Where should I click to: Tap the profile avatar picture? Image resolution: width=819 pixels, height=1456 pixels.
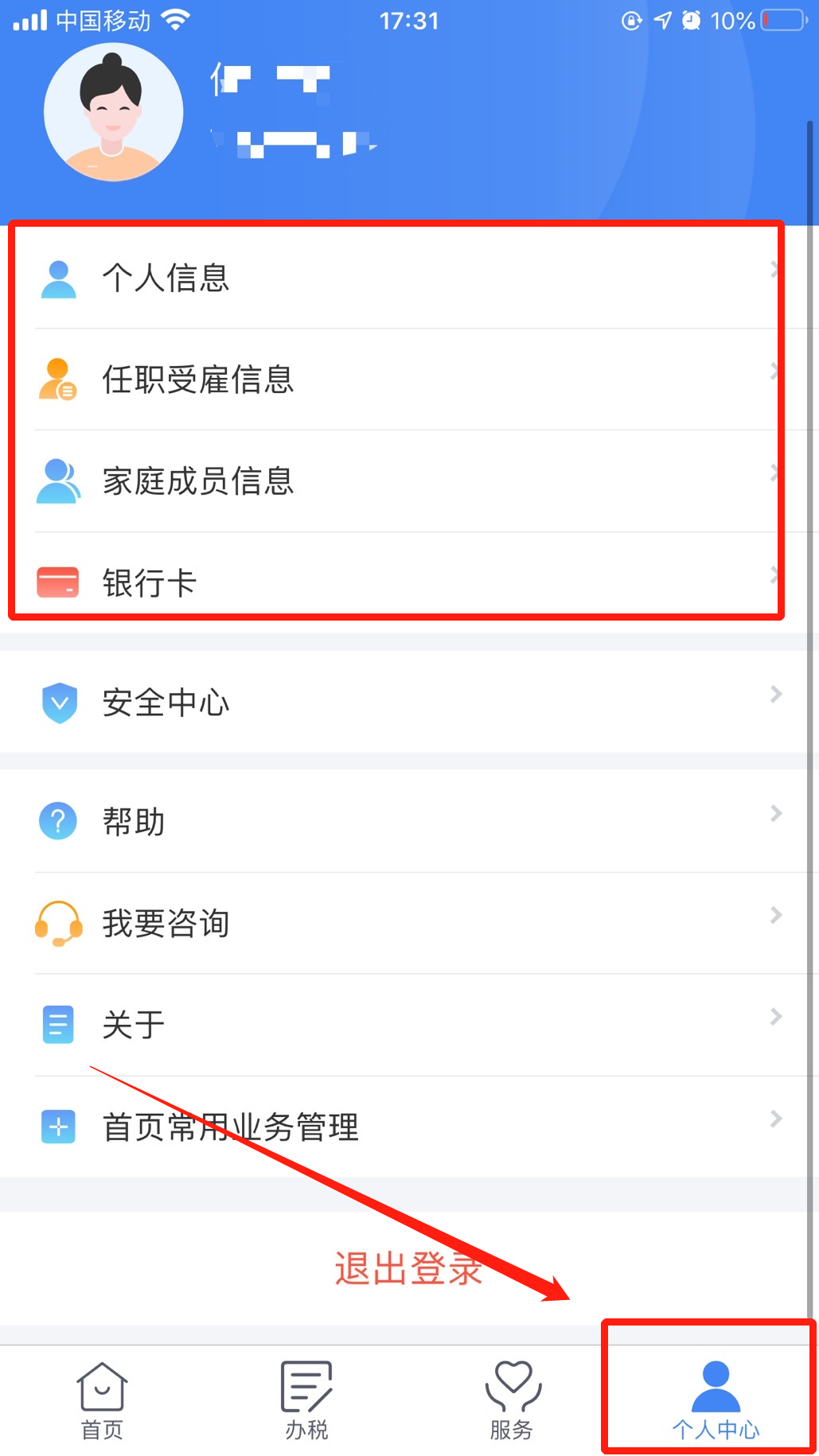[113, 112]
